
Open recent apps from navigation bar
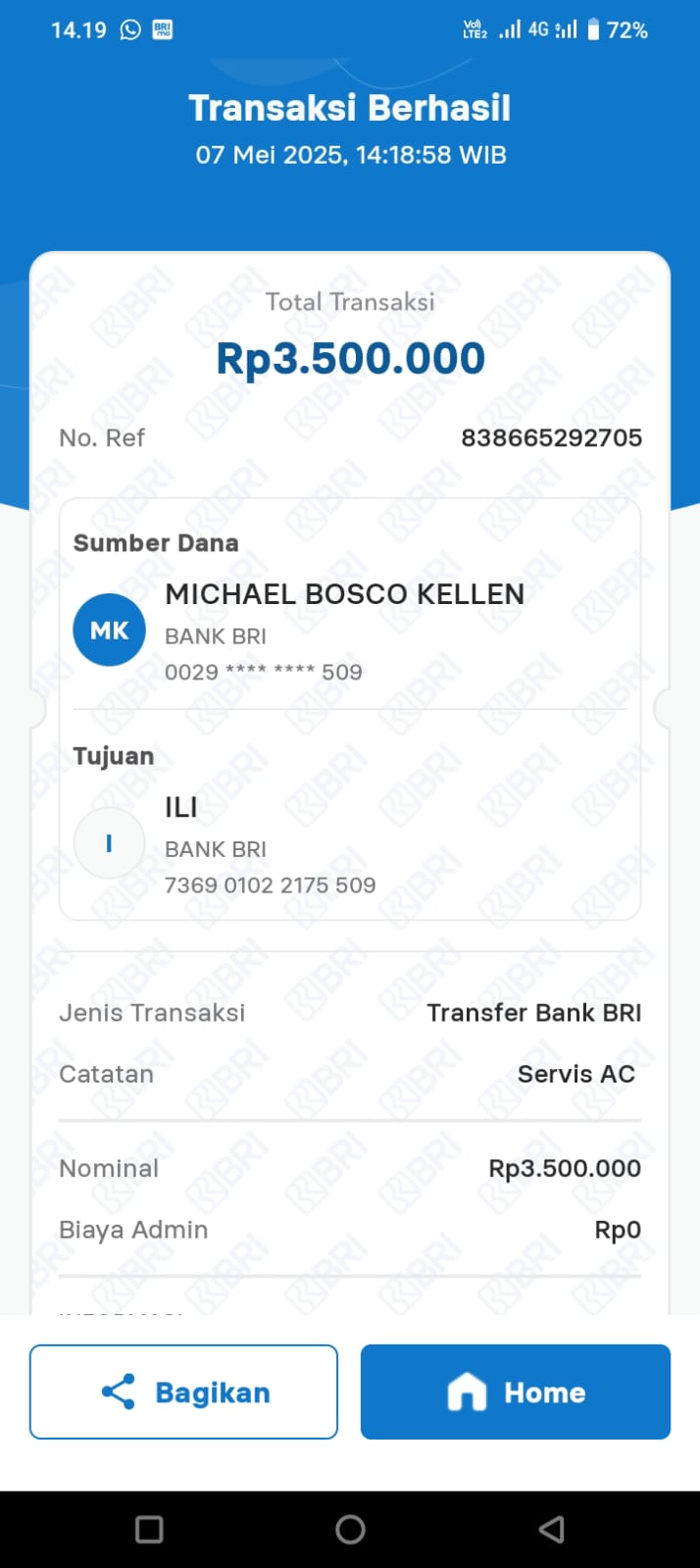[x=149, y=1529]
